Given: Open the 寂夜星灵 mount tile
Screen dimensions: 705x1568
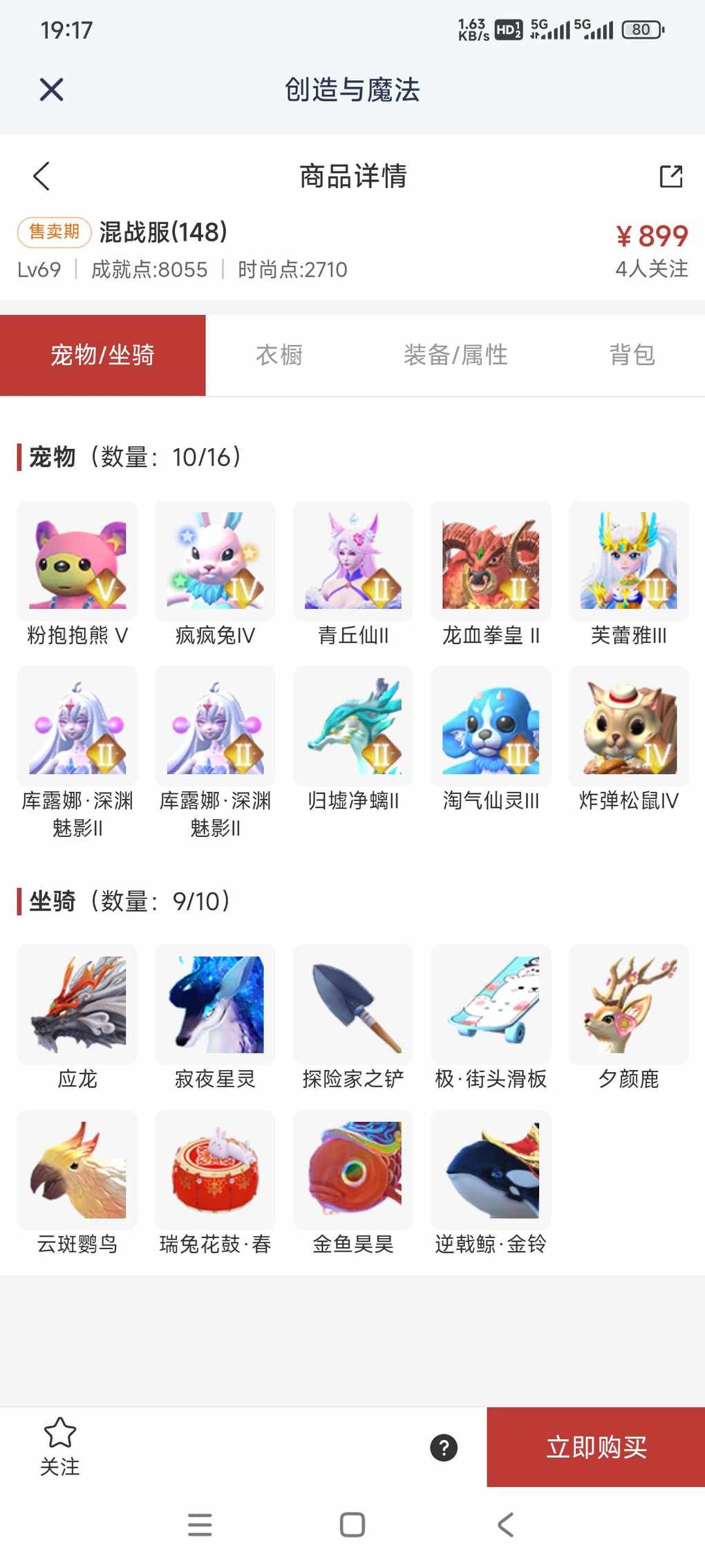Looking at the screenshot, I should pyautogui.click(x=215, y=1005).
